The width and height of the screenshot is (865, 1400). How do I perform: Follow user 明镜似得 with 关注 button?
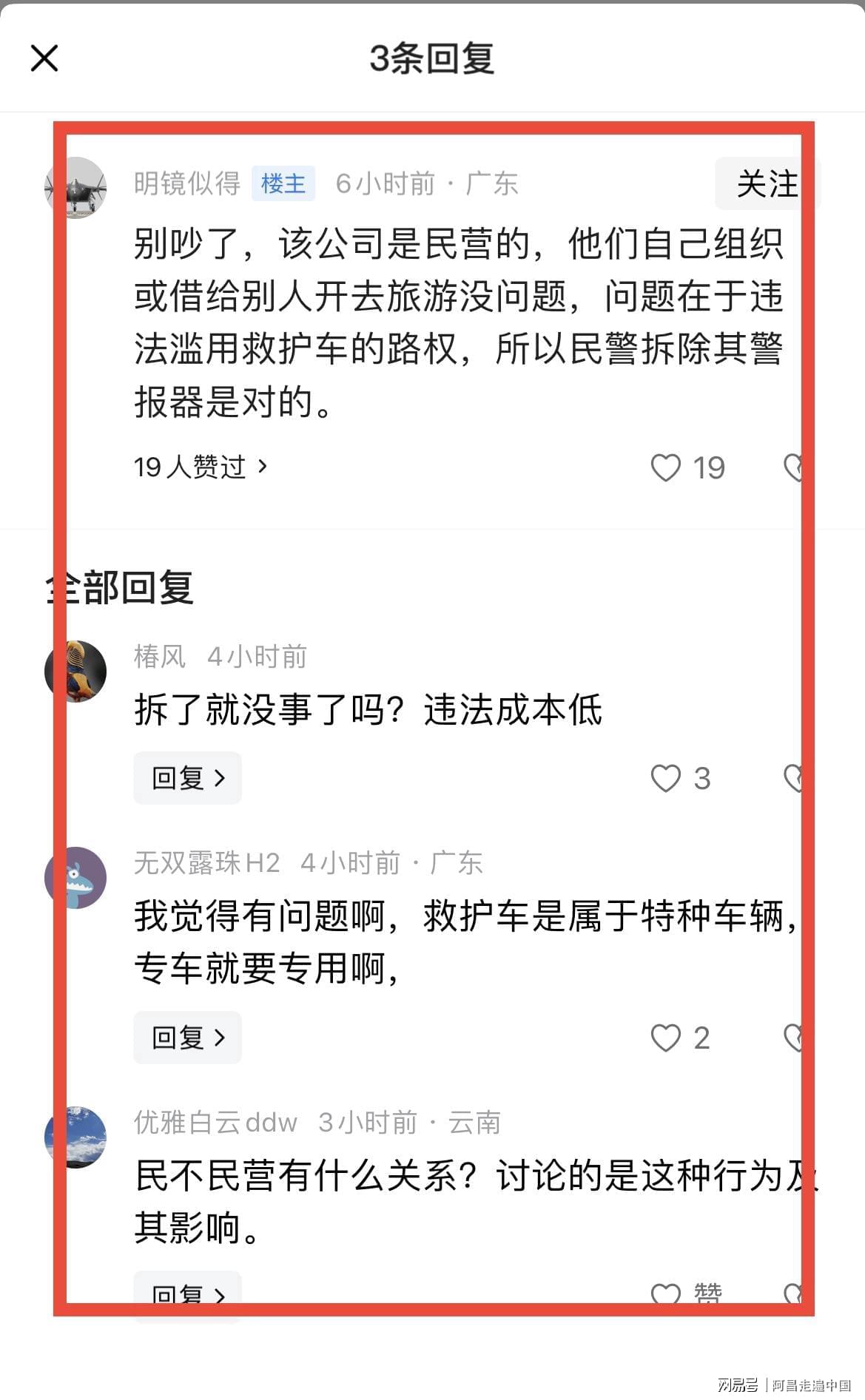point(767,183)
